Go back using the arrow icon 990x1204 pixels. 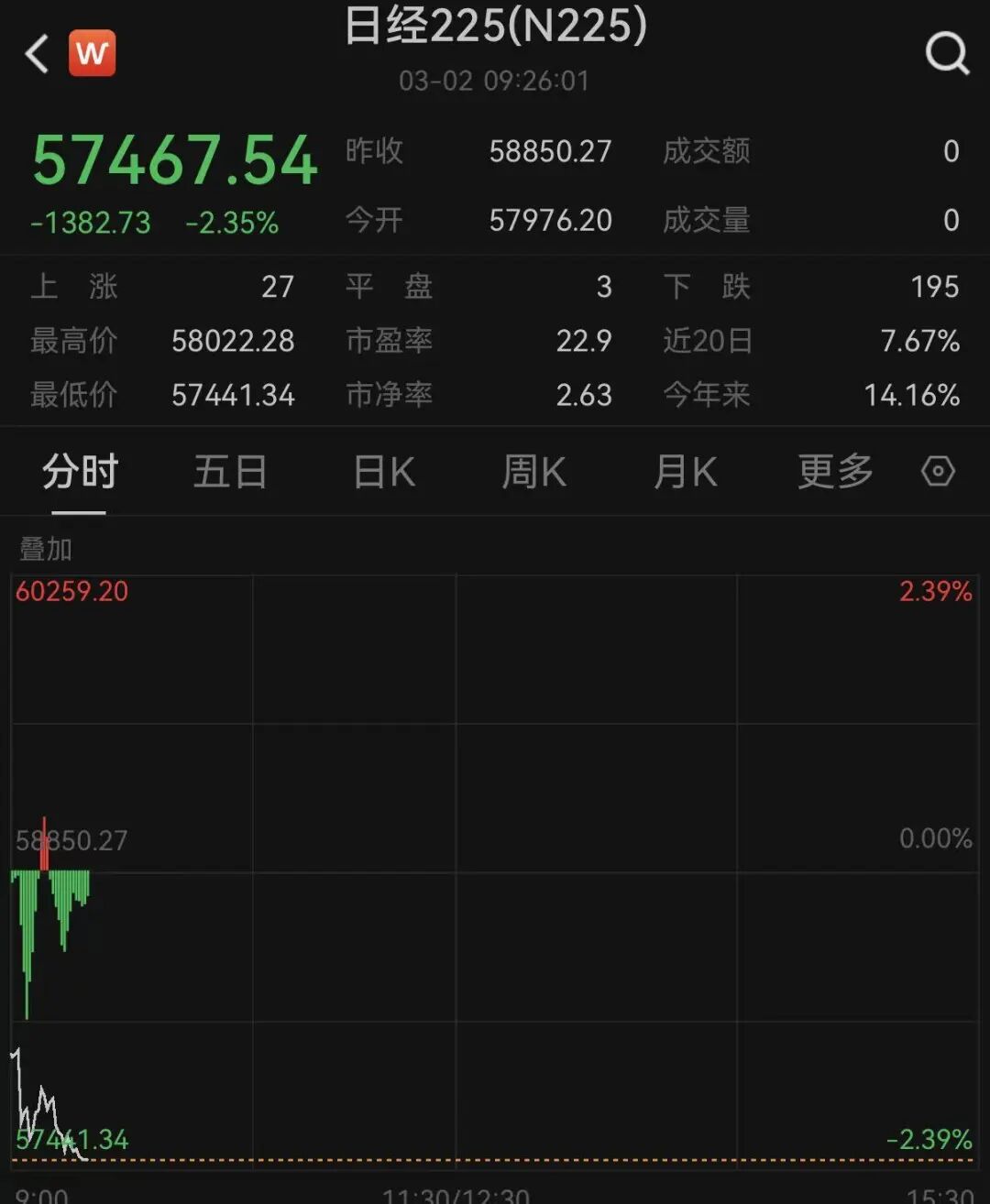click(x=37, y=54)
